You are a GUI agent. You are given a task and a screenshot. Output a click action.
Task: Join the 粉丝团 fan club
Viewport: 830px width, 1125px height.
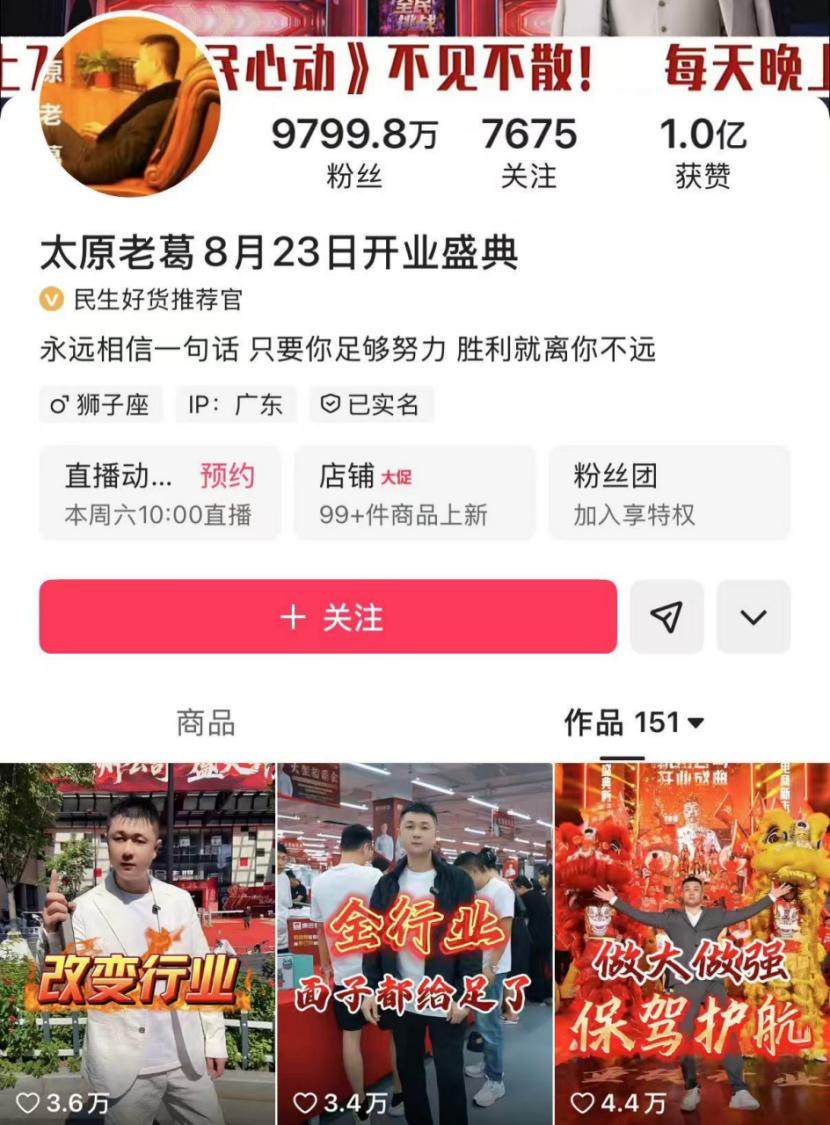669,493
